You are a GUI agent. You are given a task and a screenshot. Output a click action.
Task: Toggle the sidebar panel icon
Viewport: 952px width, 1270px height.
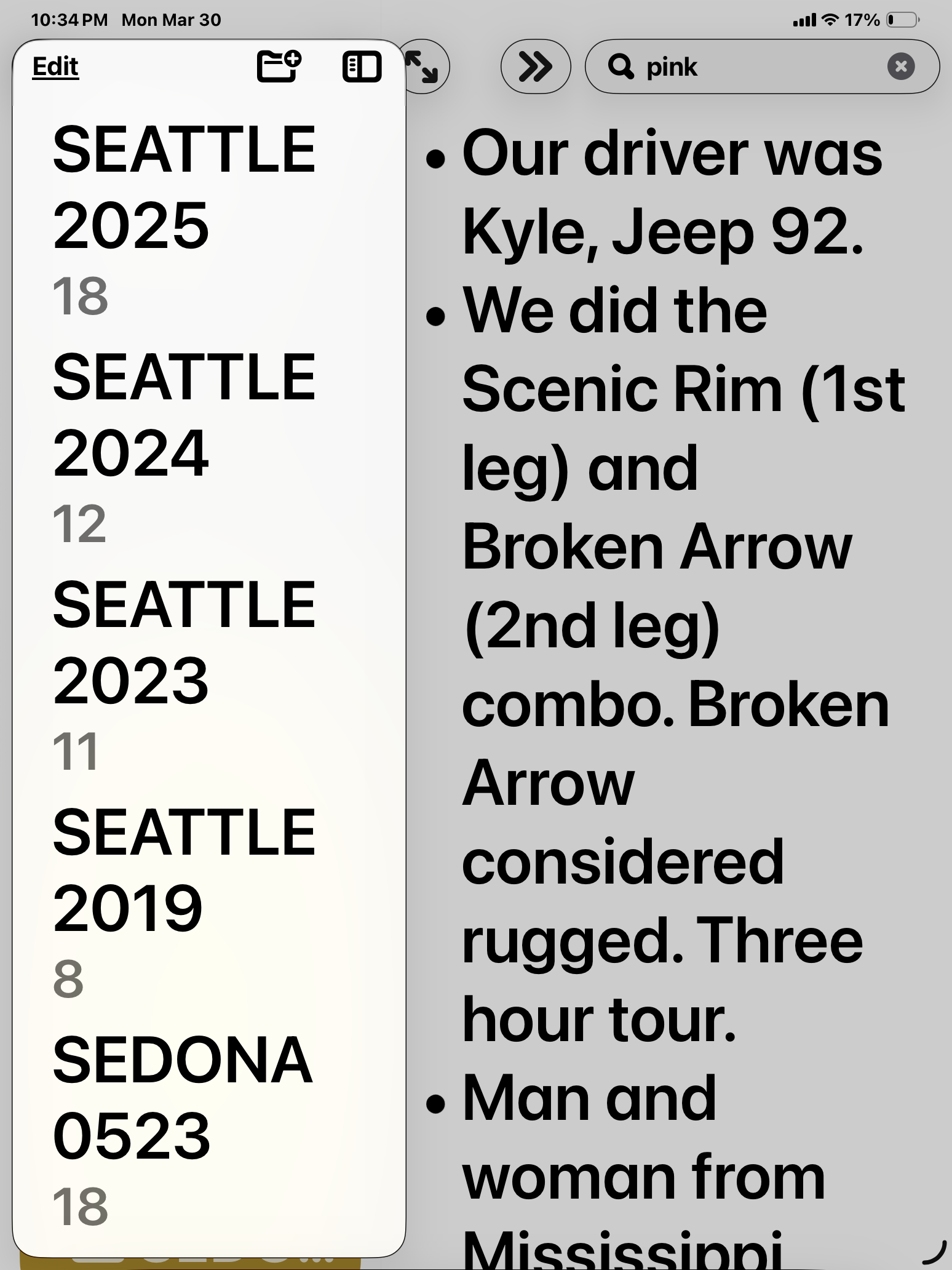pyautogui.click(x=362, y=66)
